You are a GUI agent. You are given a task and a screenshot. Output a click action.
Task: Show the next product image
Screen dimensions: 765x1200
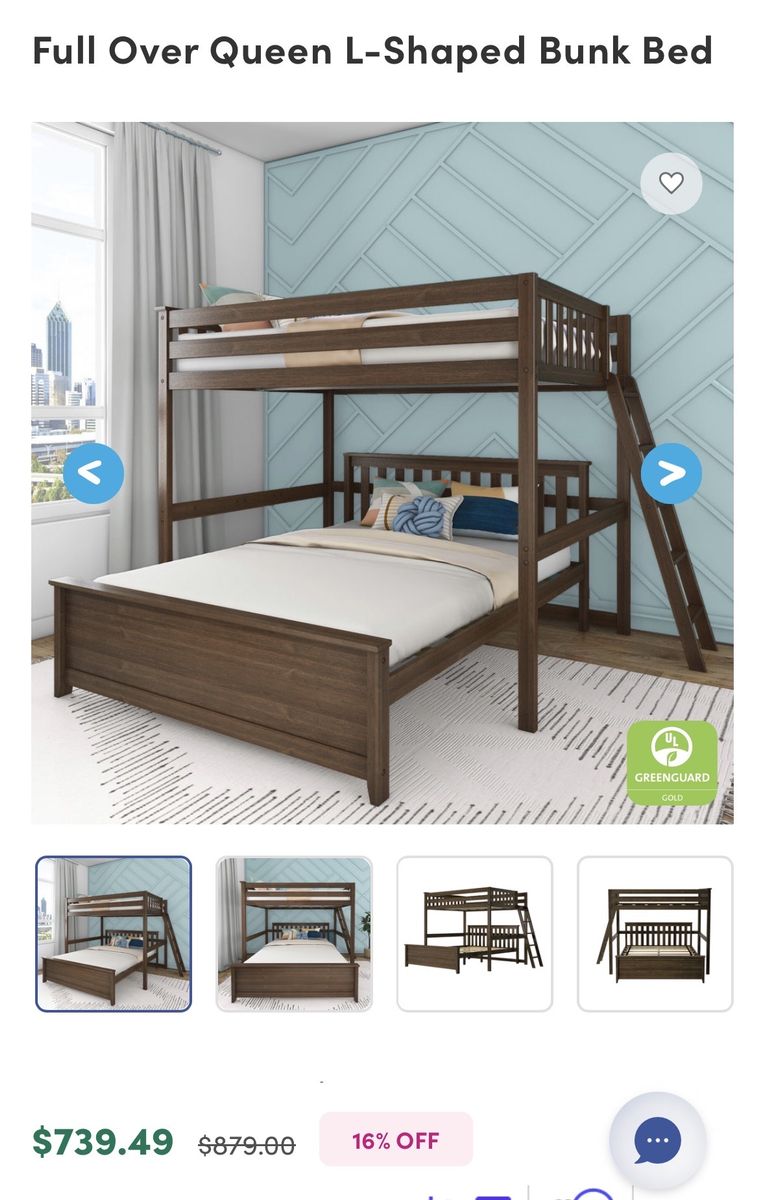(x=671, y=473)
